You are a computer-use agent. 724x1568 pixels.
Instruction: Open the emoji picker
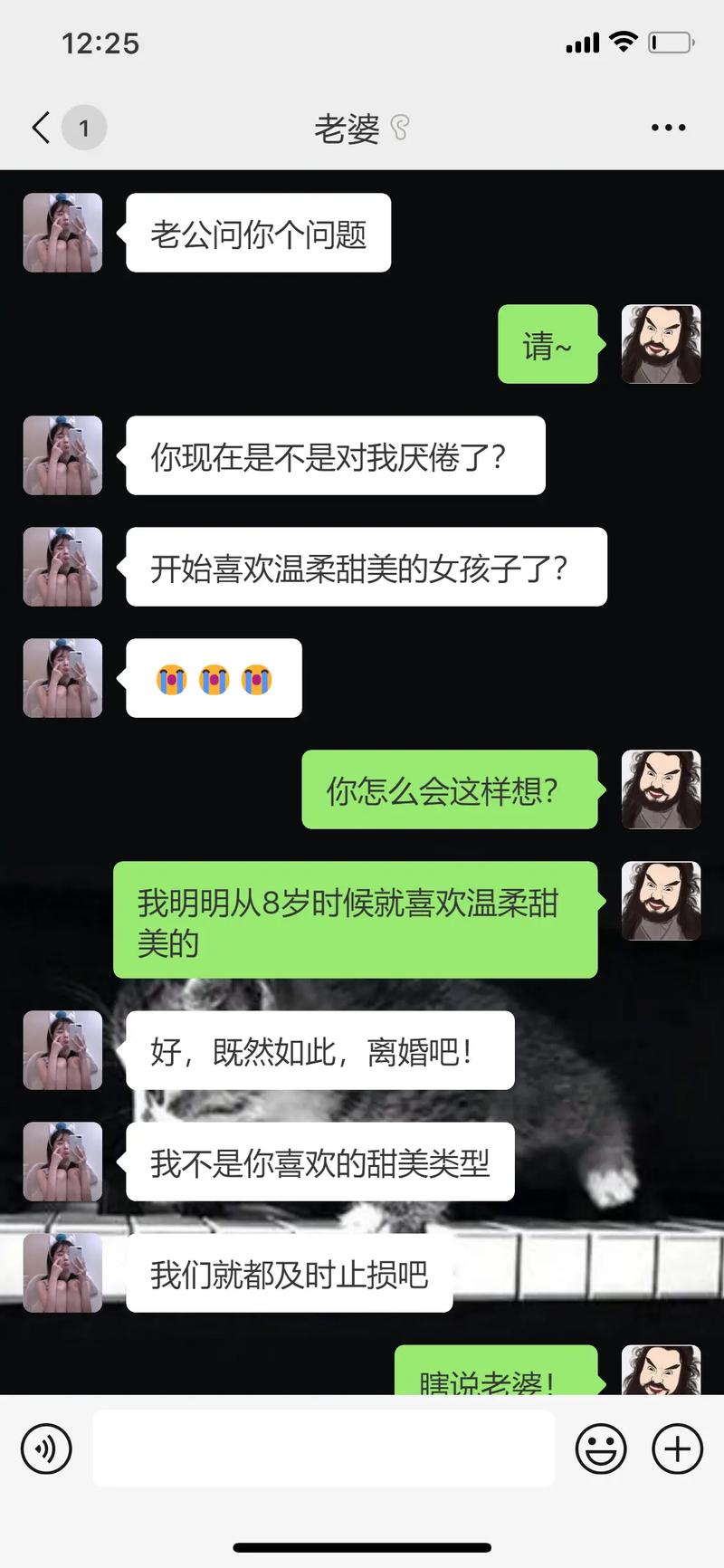point(601,1448)
